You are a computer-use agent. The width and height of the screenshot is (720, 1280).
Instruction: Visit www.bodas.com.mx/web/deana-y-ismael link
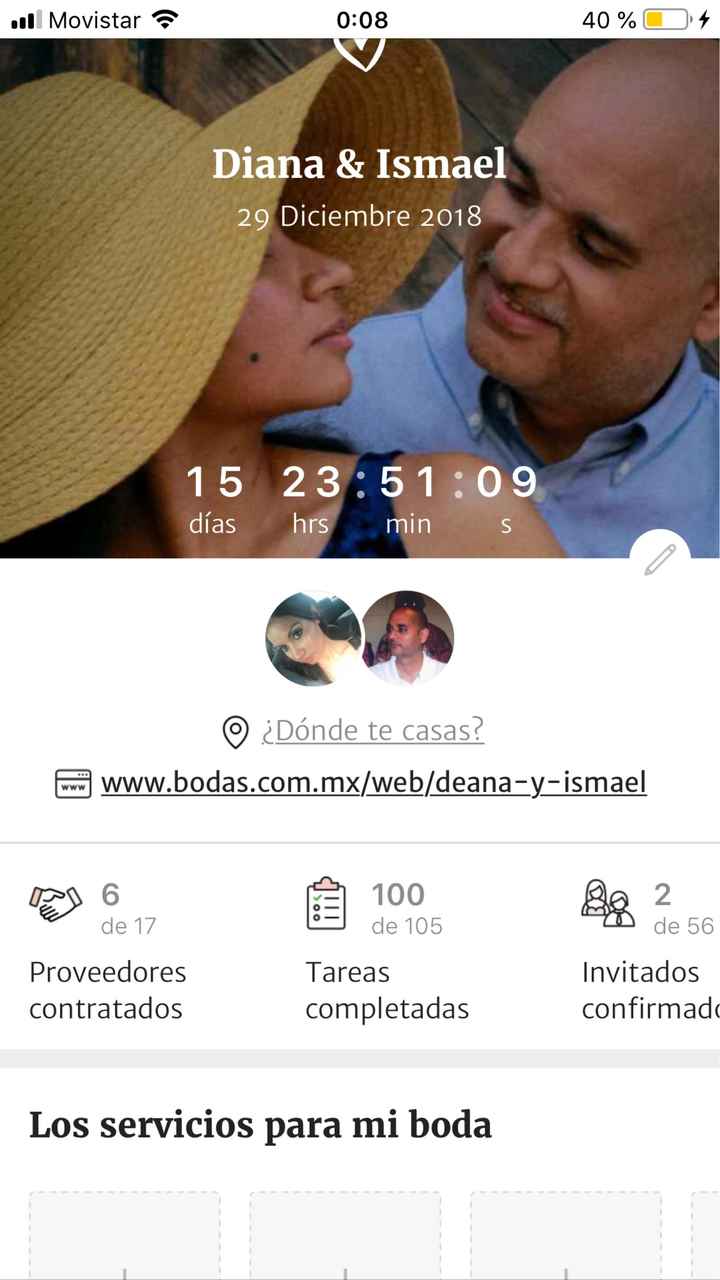click(x=374, y=782)
